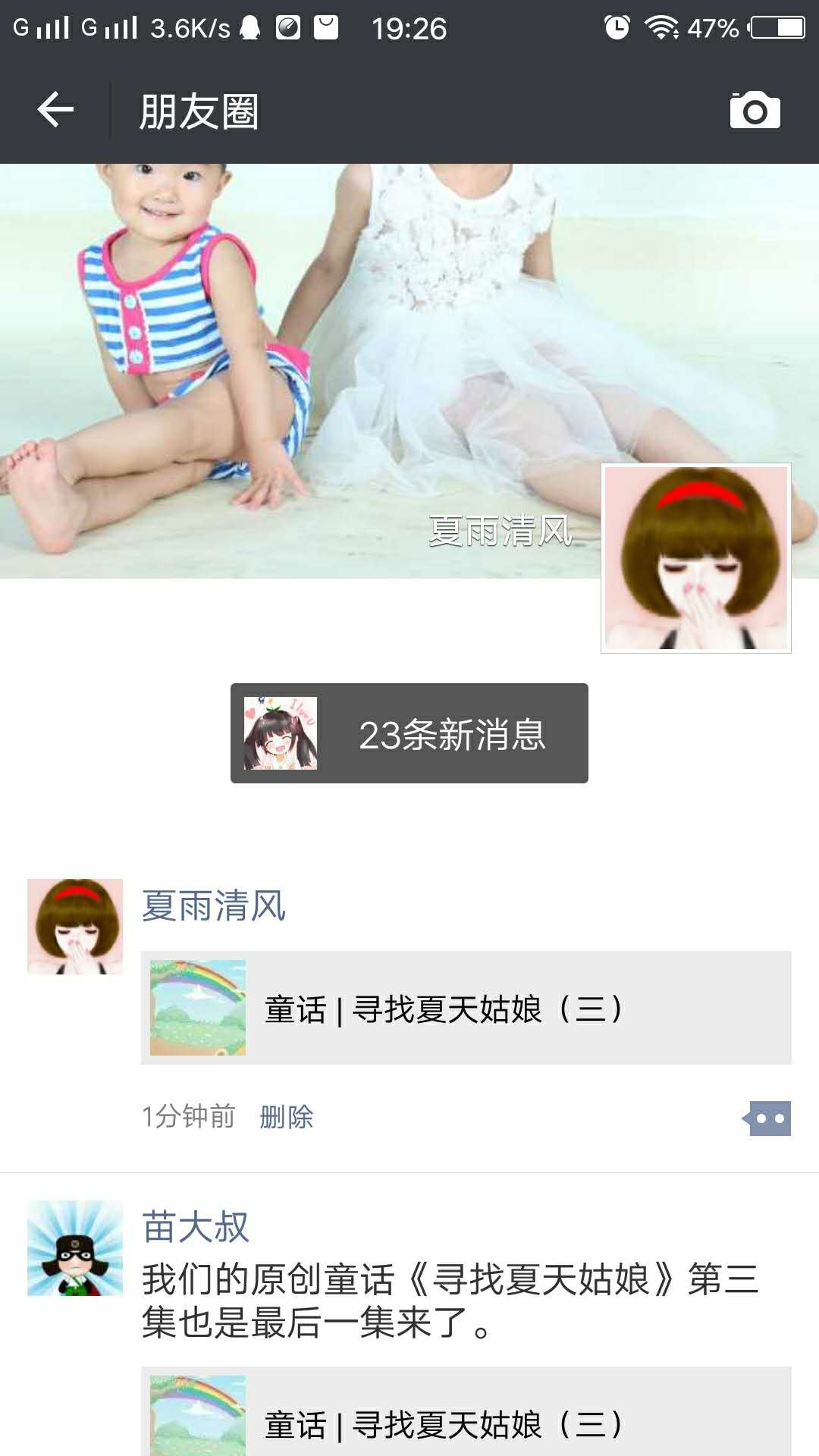Delete the post with 删除
This screenshot has width=819, height=1456.
tap(286, 1117)
